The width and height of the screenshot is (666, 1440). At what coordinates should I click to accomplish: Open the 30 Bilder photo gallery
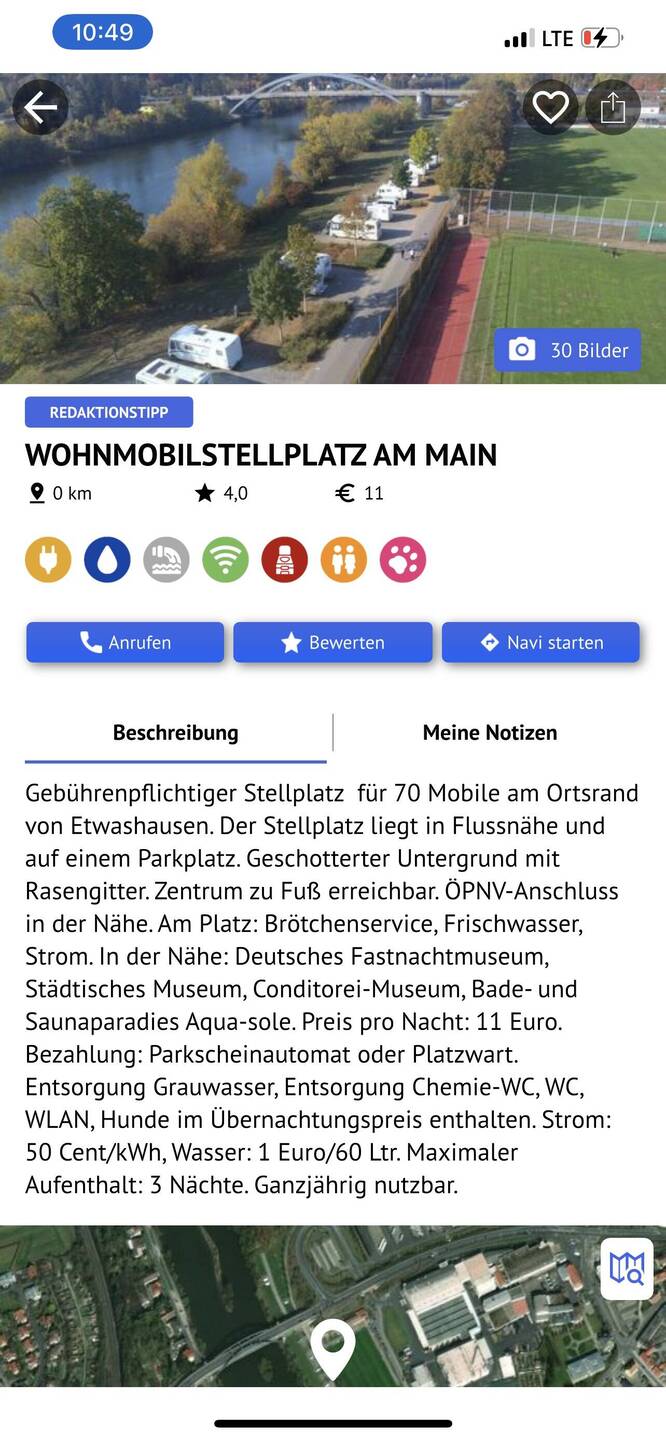(x=568, y=350)
